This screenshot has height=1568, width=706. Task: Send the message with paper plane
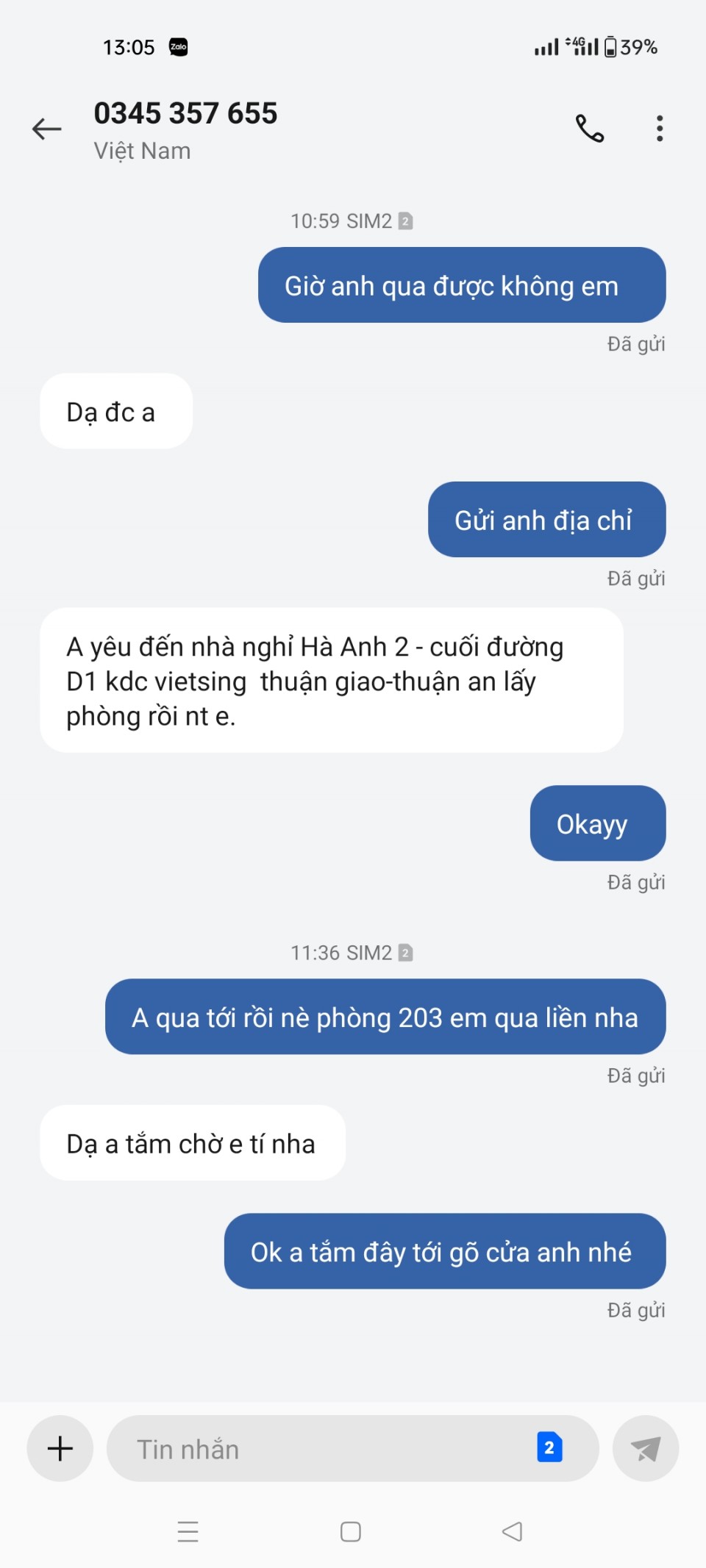click(x=646, y=1448)
